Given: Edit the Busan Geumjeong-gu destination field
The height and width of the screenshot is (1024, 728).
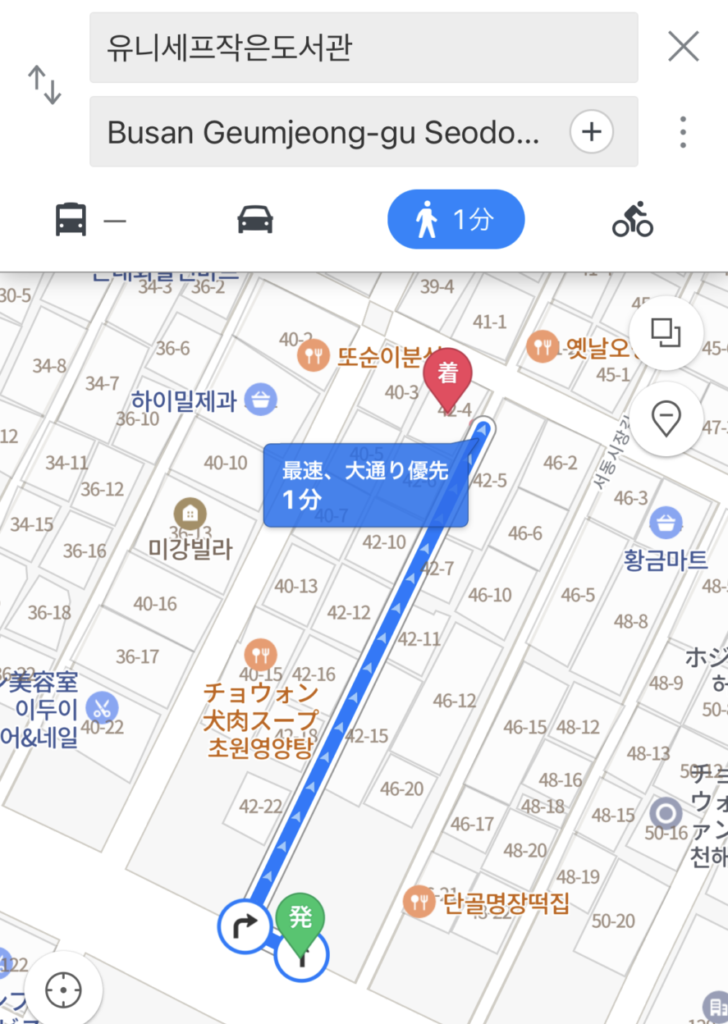Looking at the screenshot, I should pos(330,132).
